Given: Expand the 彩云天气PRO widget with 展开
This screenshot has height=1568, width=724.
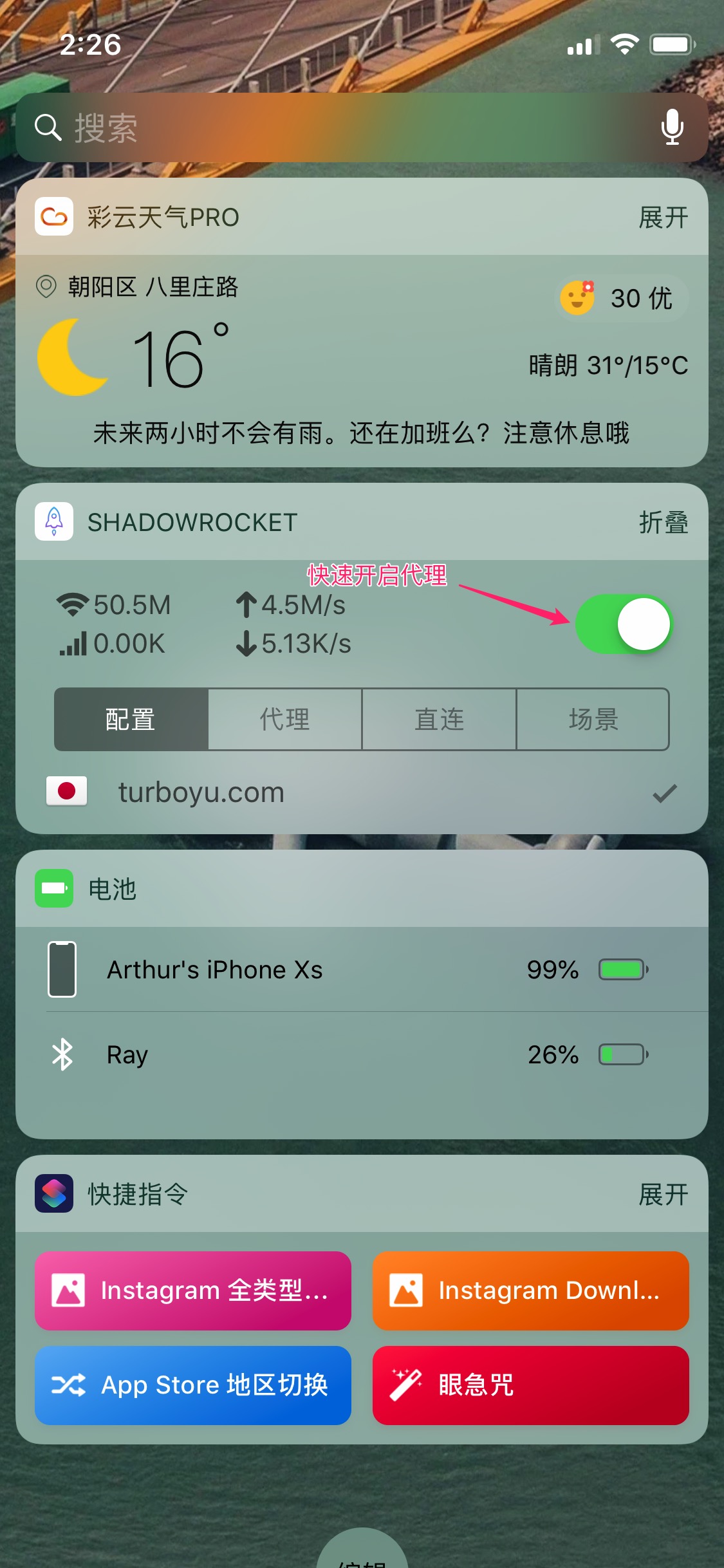Looking at the screenshot, I should (x=664, y=218).
